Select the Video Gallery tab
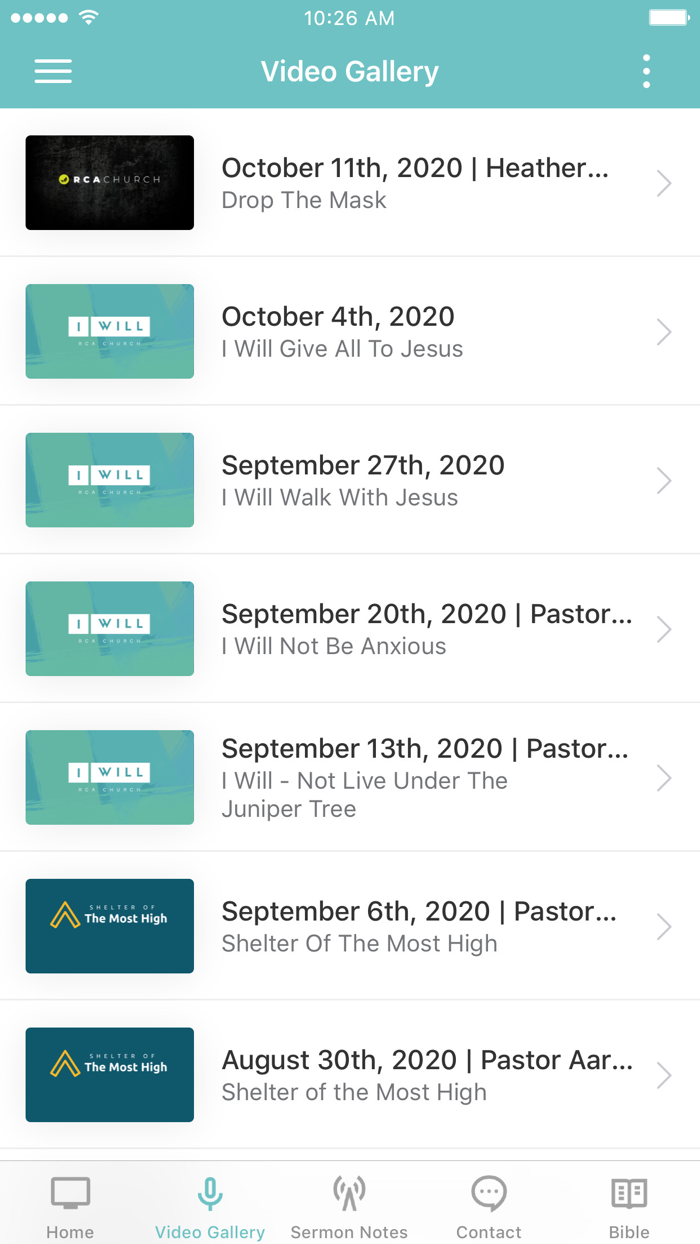700x1244 pixels. tap(210, 1206)
